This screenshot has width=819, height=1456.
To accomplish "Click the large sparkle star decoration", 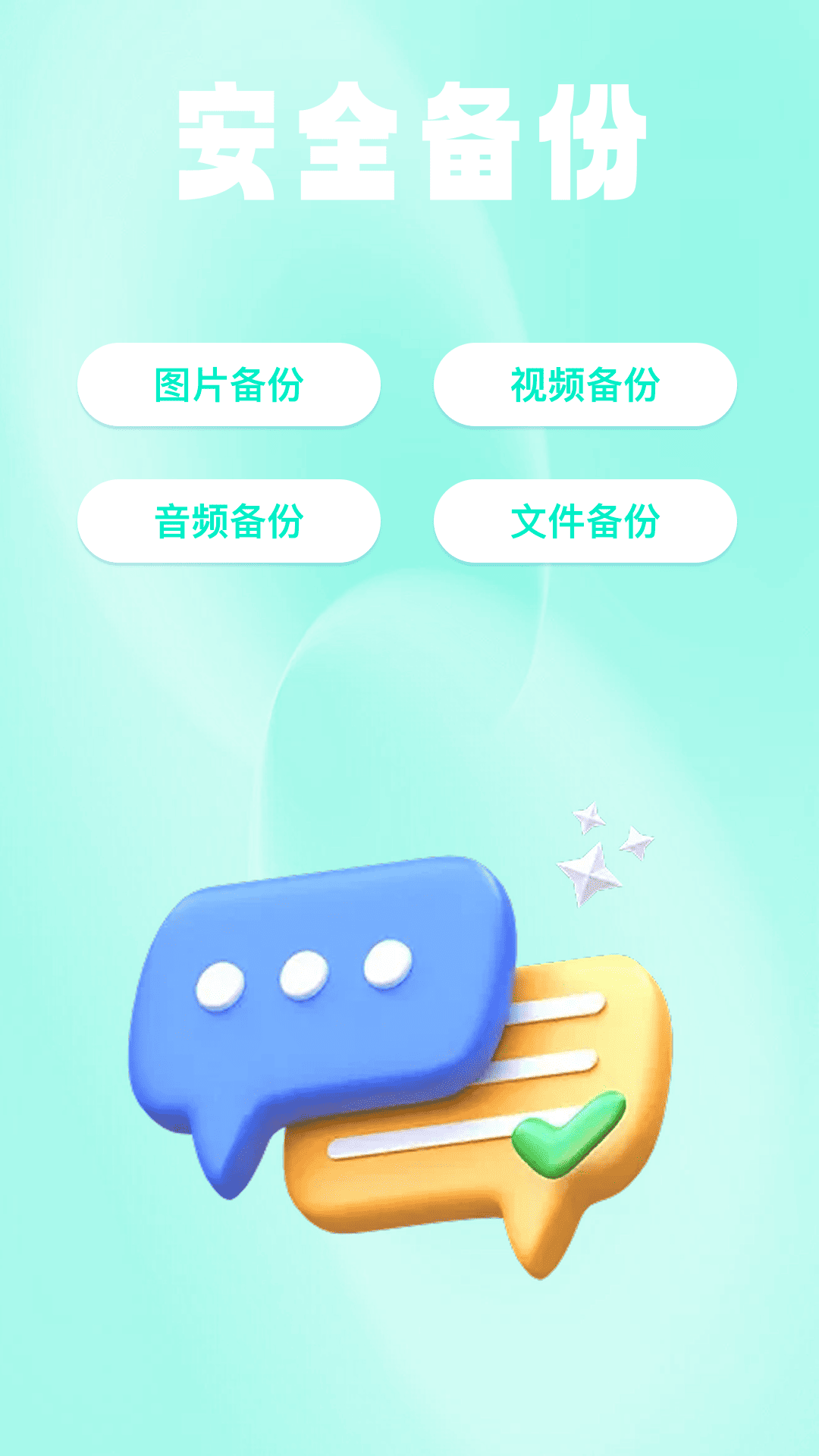I will click(590, 872).
